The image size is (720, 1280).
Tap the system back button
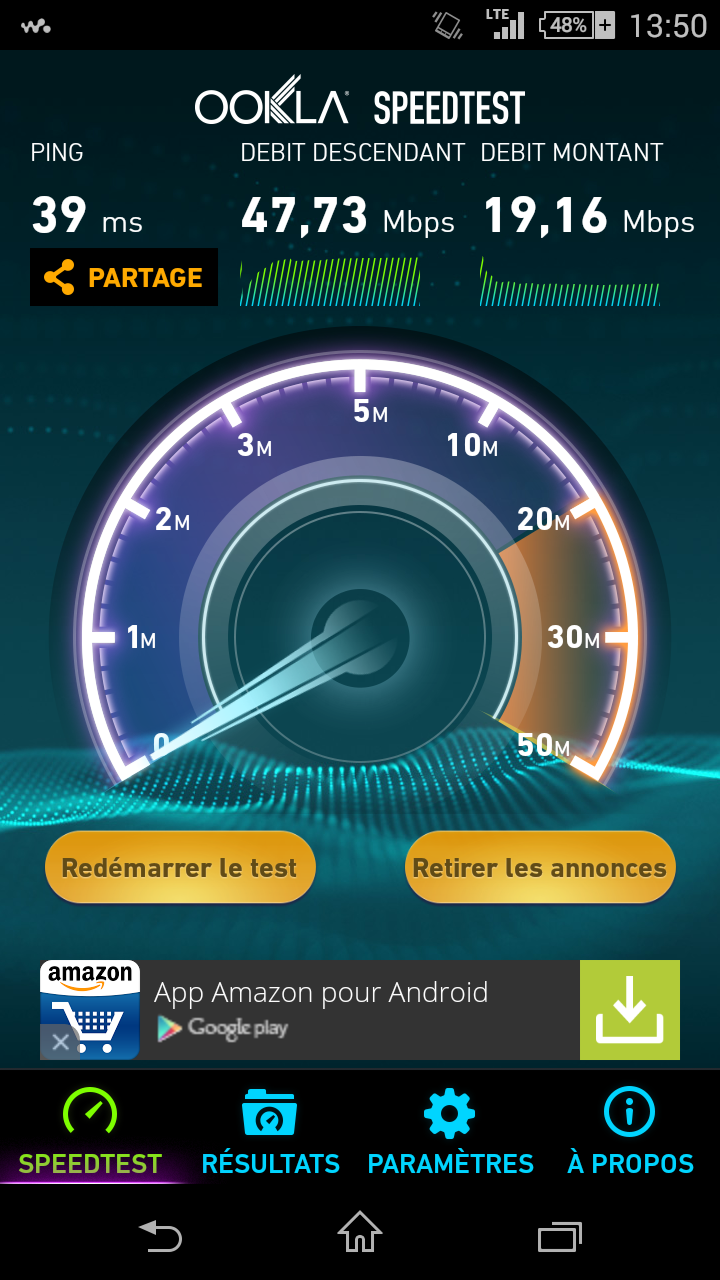click(x=160, y=1236)
